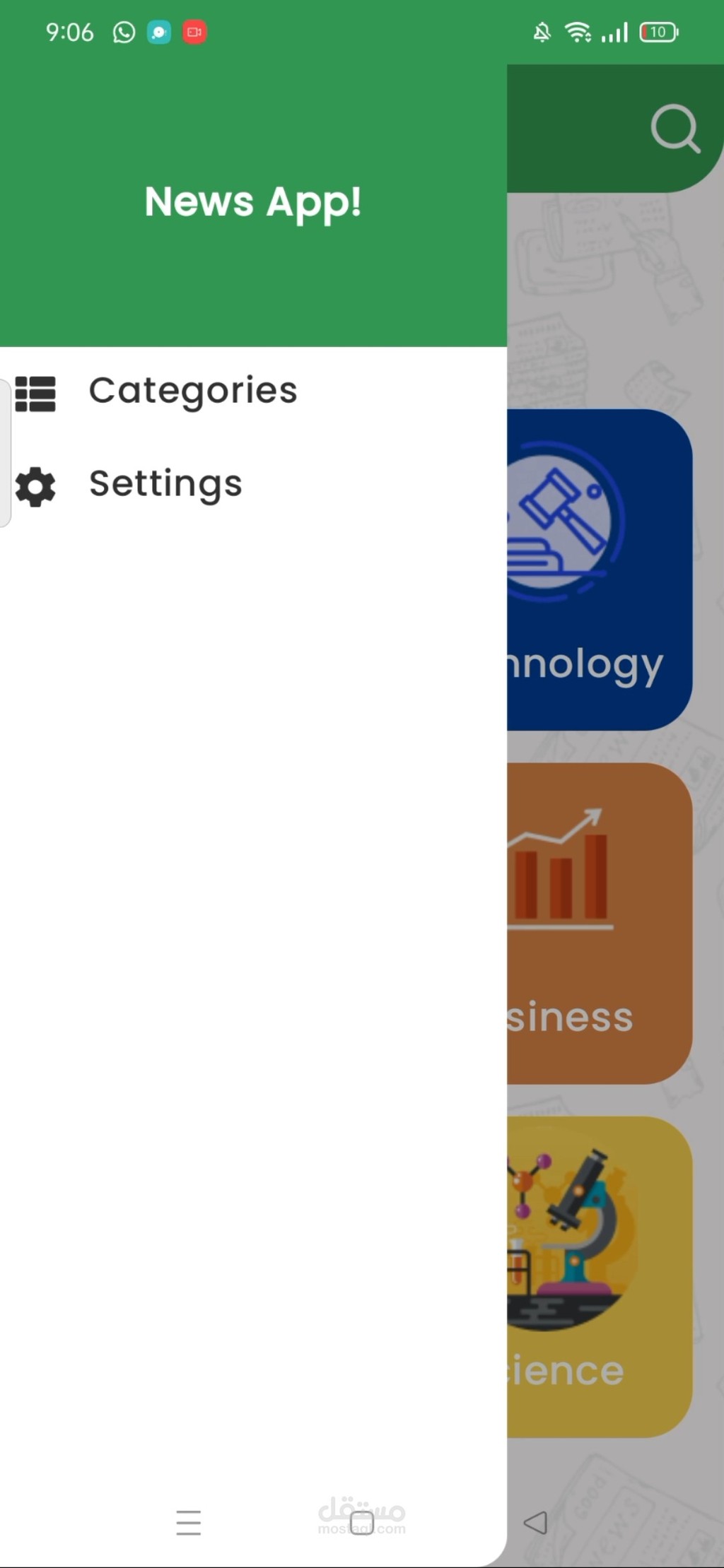
Task: Go back with the system back button
Action: coord(535,1522)
